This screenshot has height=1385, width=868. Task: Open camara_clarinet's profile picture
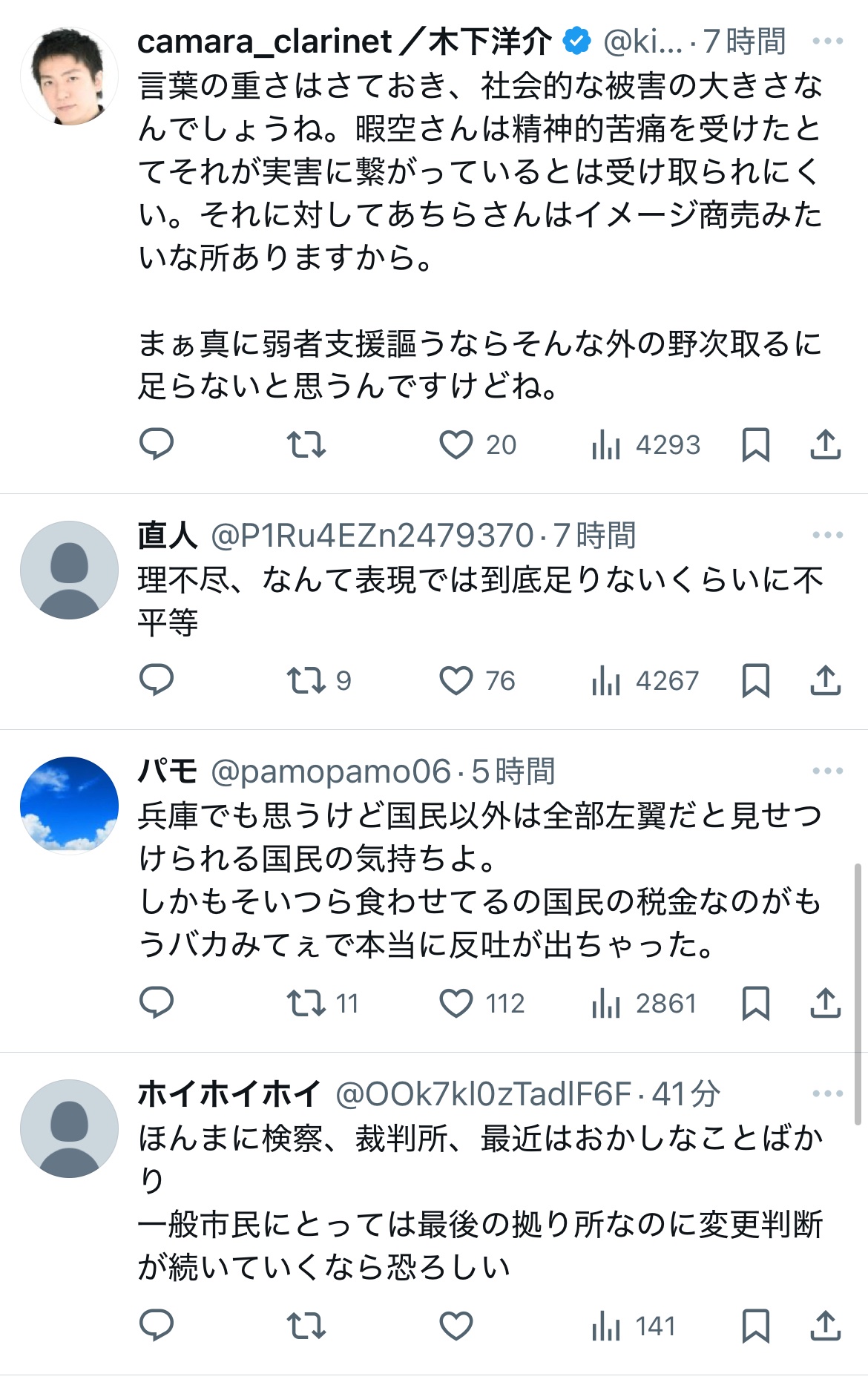coord(69,76)
